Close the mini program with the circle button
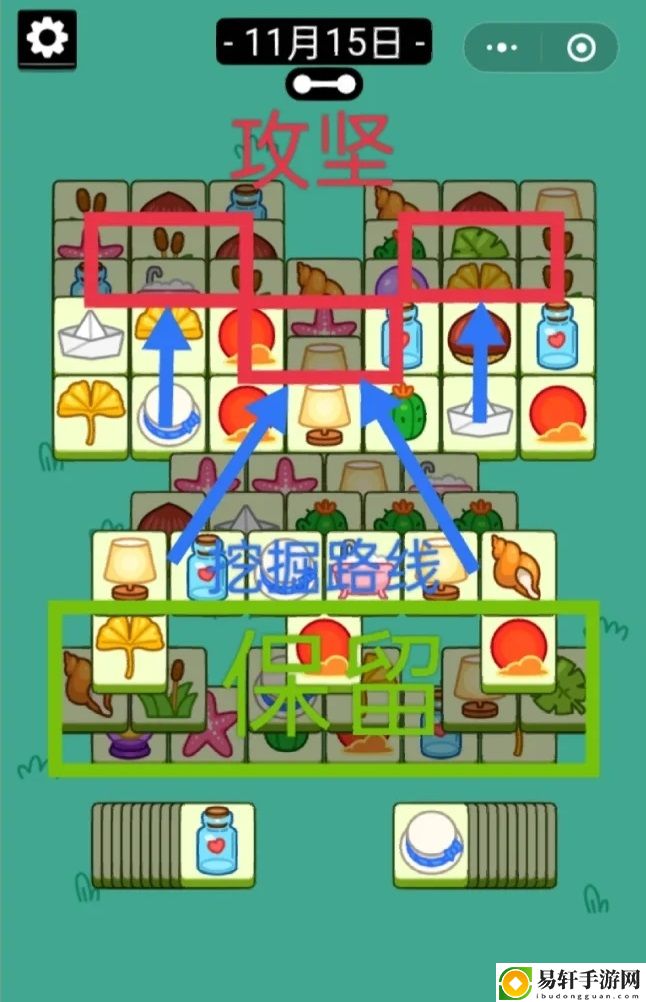This screenshot has width=646, height=1002. pos(580,47)
